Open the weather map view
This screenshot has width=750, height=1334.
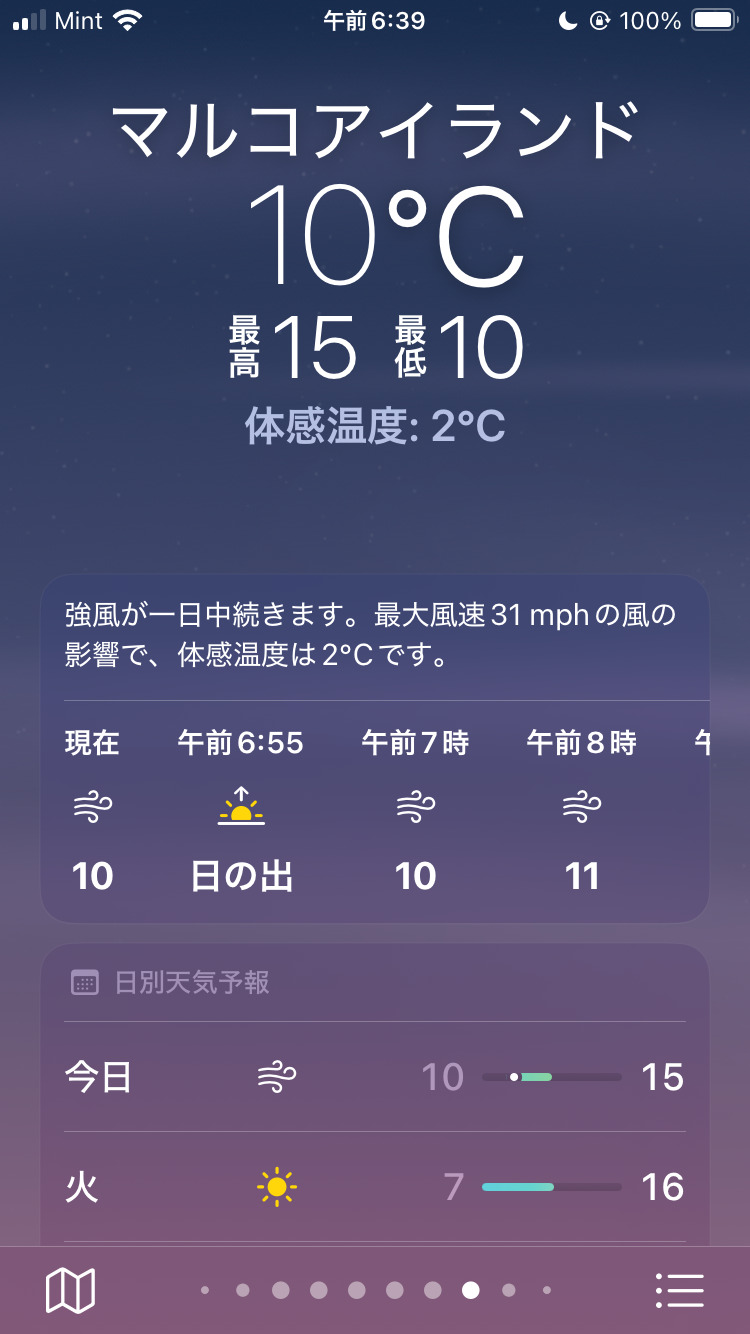[x=70, y=1290]
